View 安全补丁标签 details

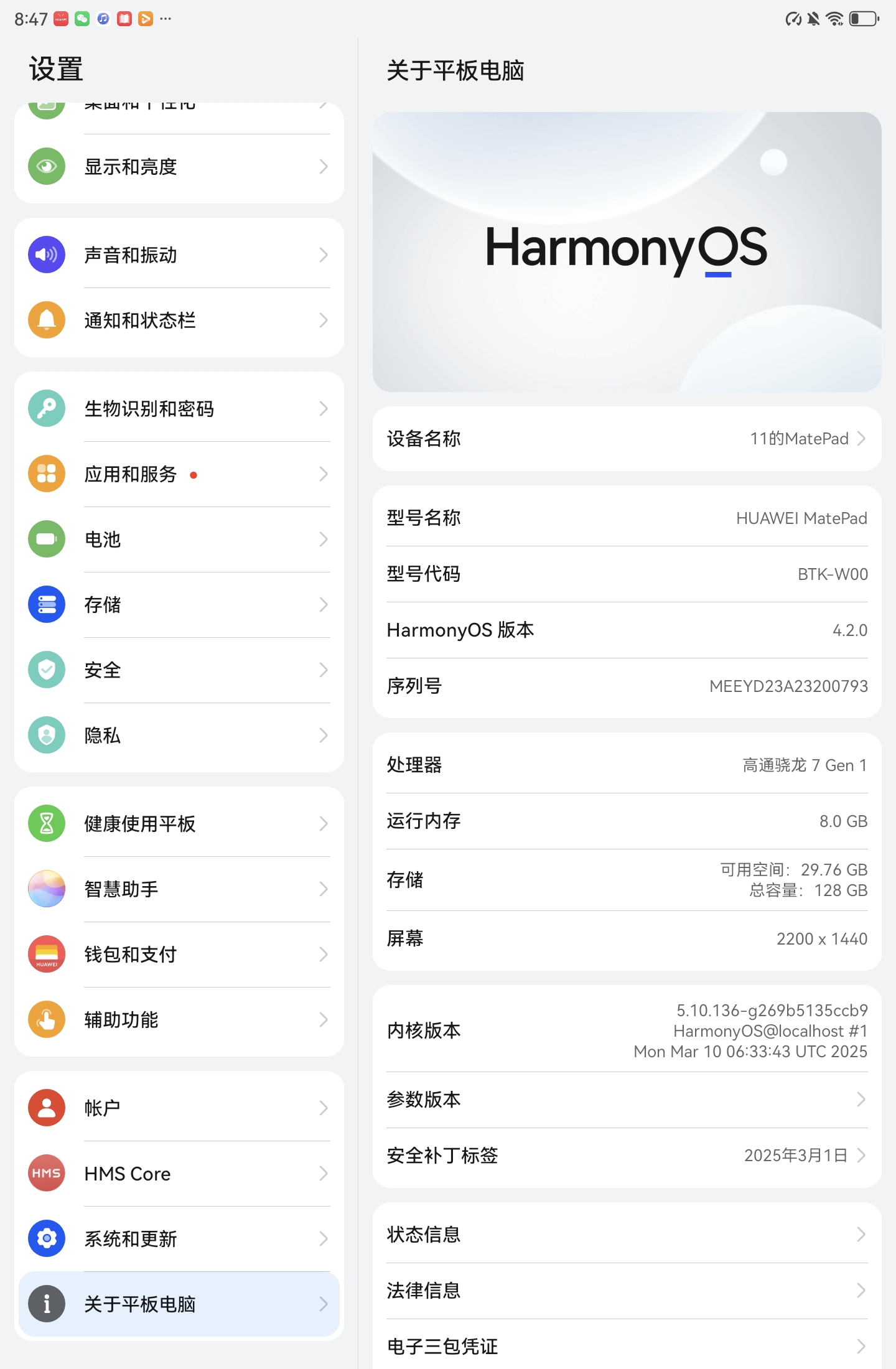coord(627,1156)
